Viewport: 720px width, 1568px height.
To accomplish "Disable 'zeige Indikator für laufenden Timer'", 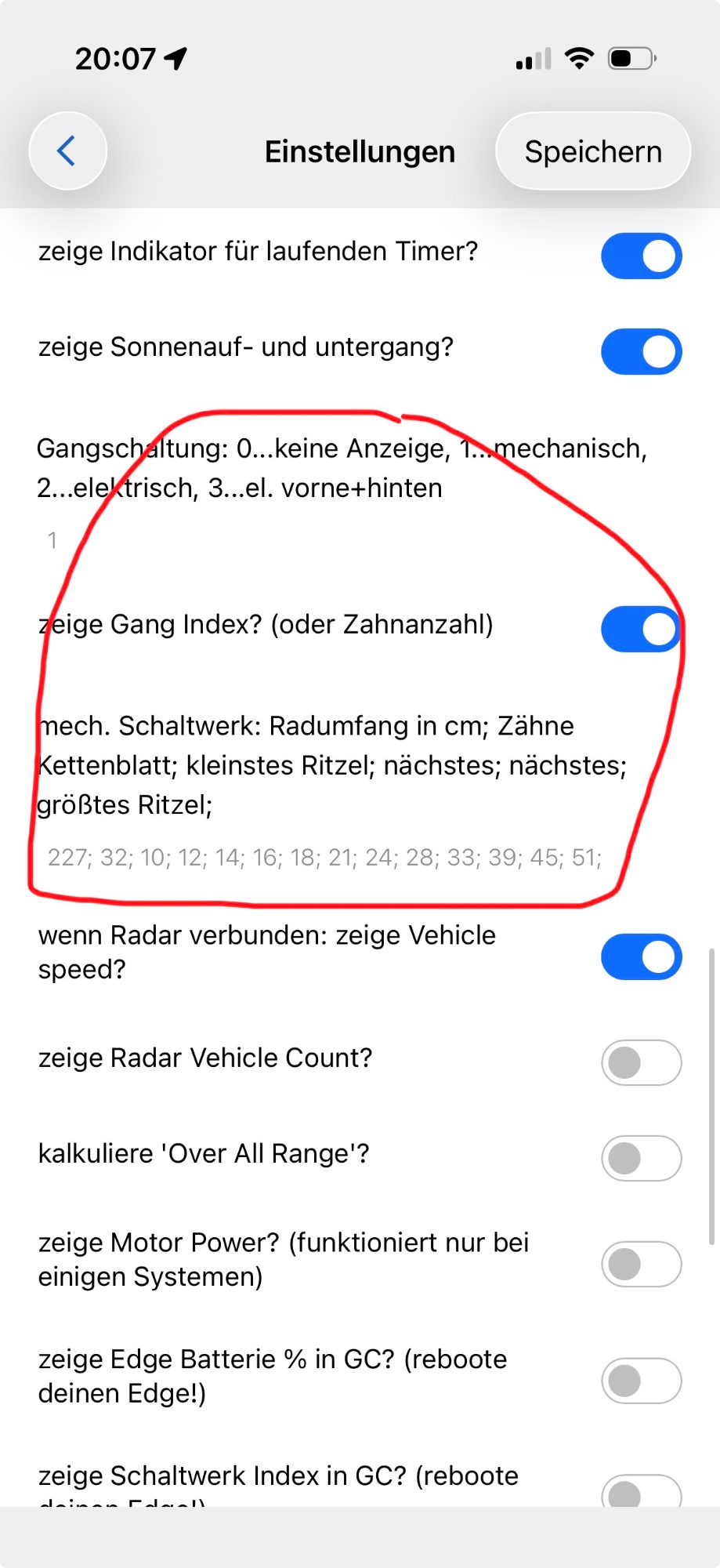I will [641, 256].
